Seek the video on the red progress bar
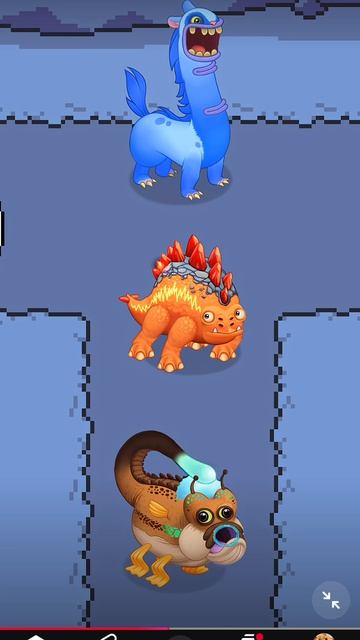Viewport: 360px width, 640px height. (x=180, y=629)
